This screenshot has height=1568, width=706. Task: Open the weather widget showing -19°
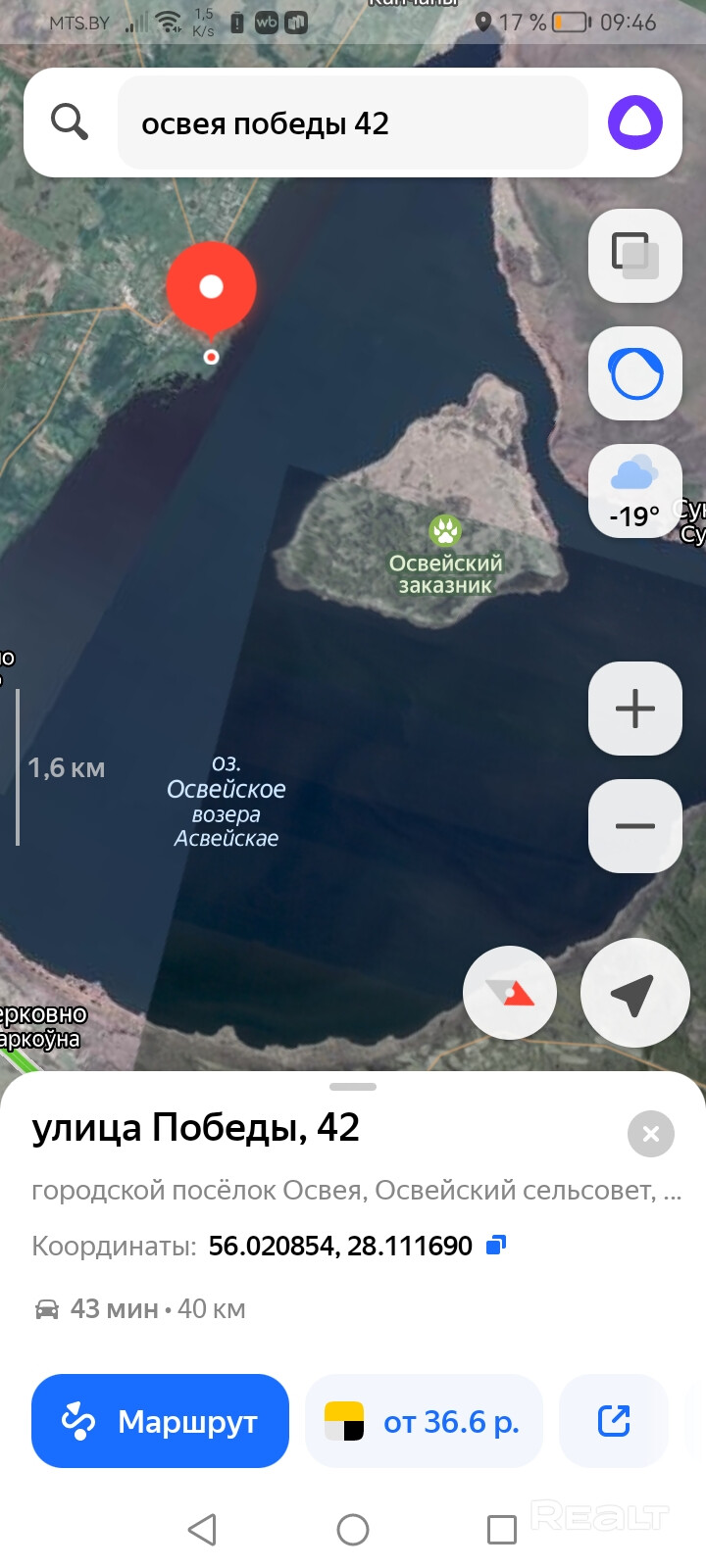coord(635,491)
